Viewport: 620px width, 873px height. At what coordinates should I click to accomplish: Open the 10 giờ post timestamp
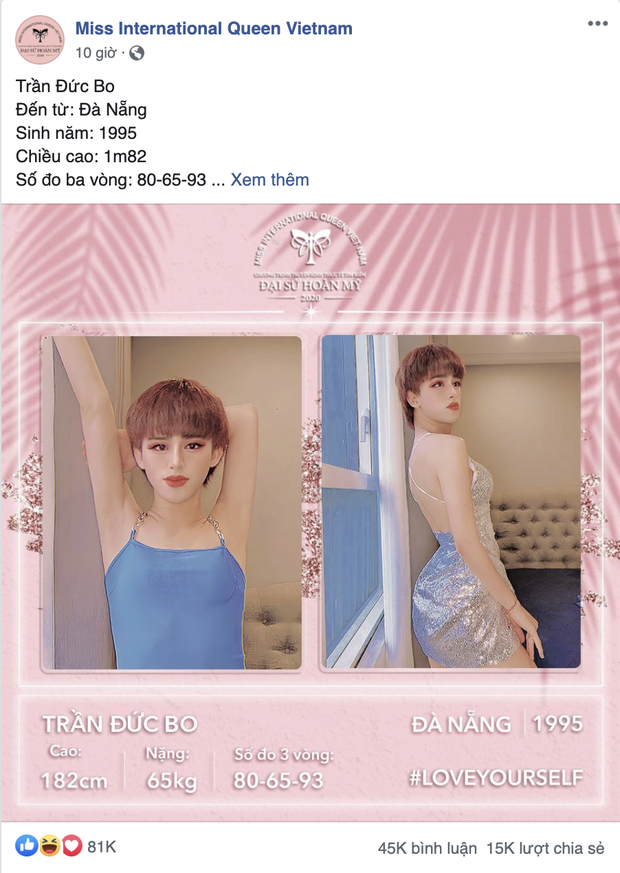(x=97, y=52)
